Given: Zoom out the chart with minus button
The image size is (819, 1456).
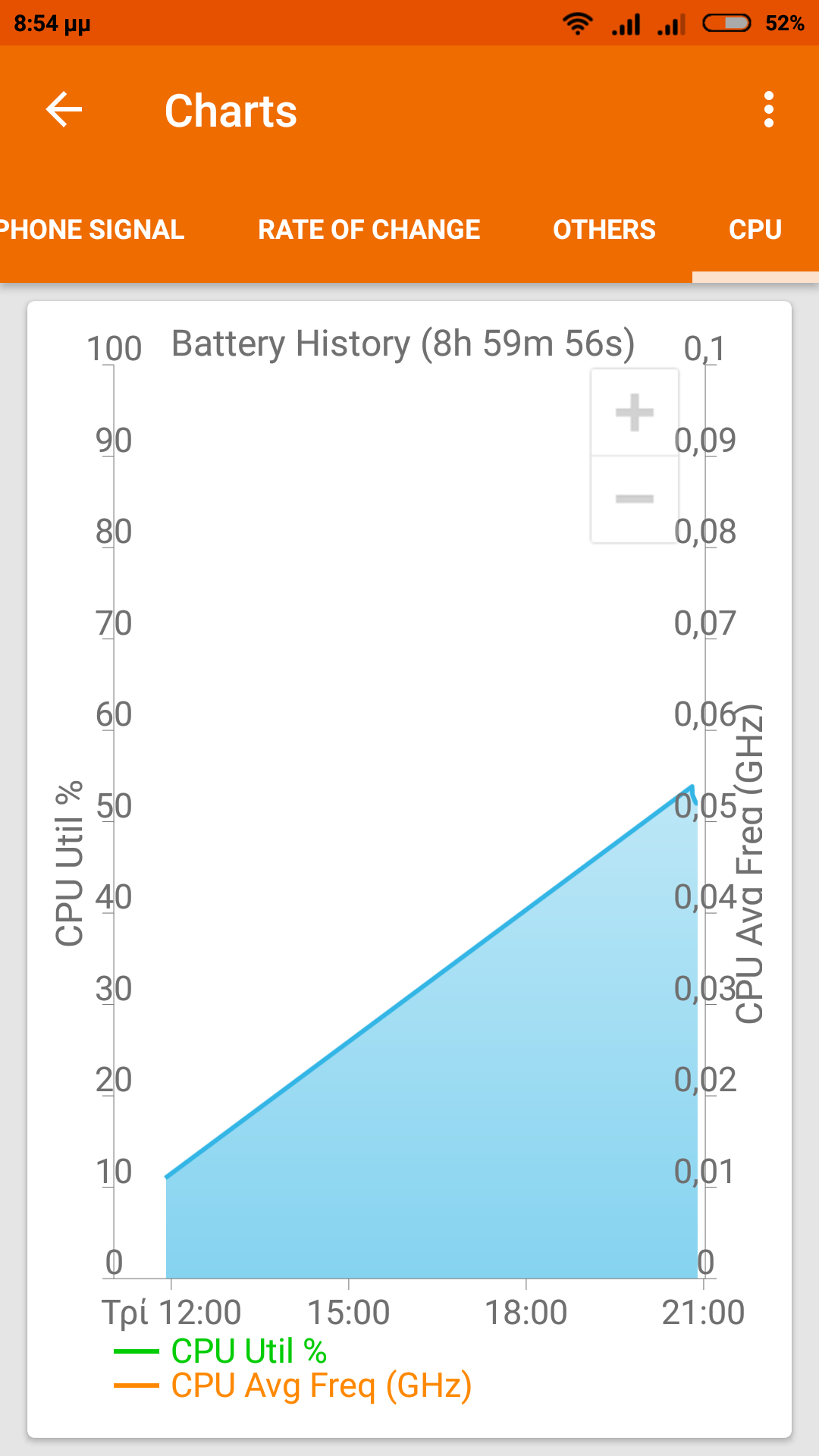Looking at the screenshot, I should [x=635, y=499].
